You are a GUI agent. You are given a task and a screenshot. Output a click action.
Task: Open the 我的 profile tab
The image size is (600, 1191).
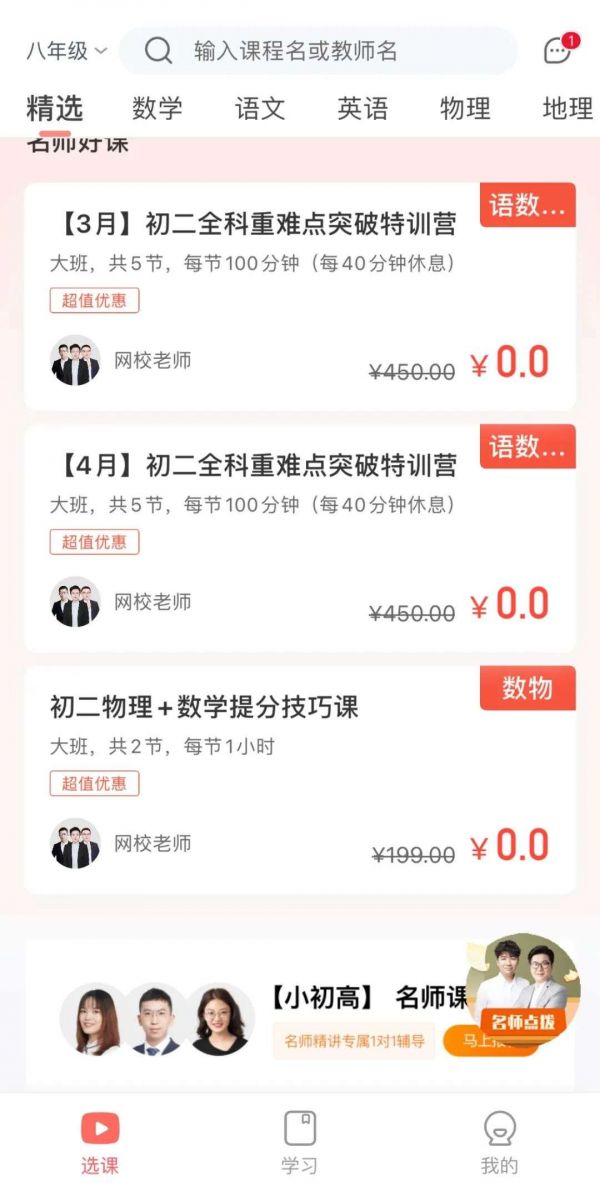(x=499, y=1142)
